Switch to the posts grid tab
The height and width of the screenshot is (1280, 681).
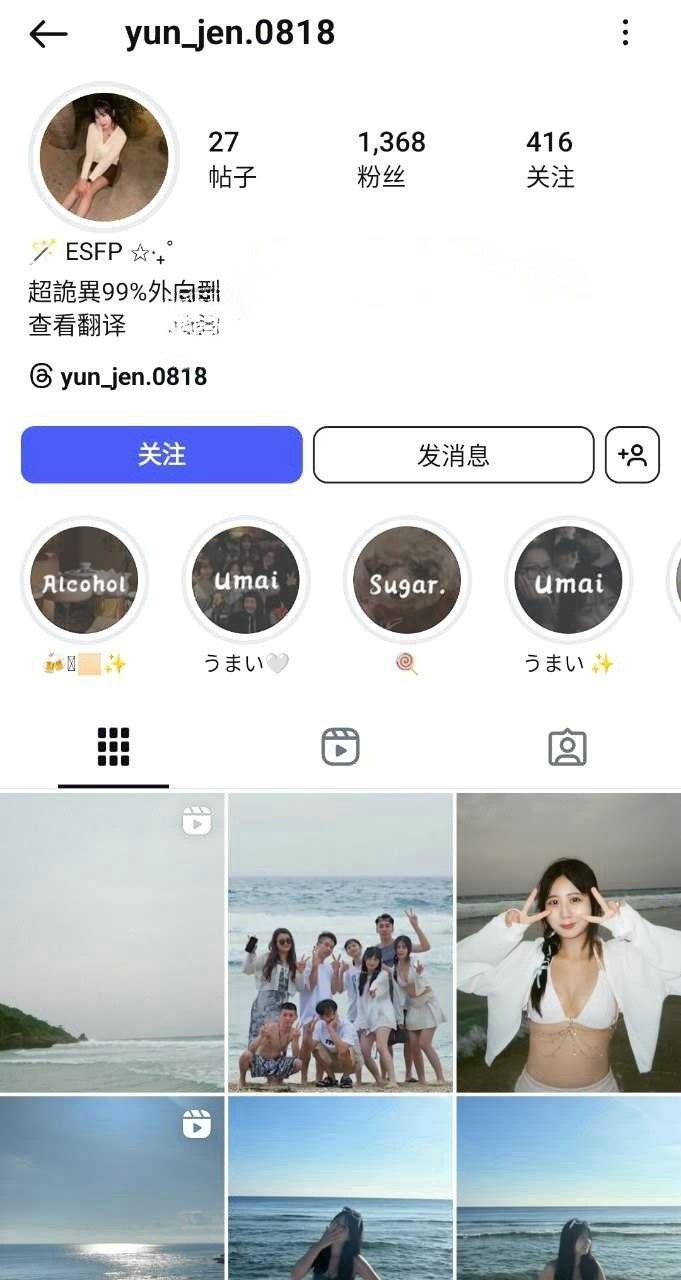113,747
